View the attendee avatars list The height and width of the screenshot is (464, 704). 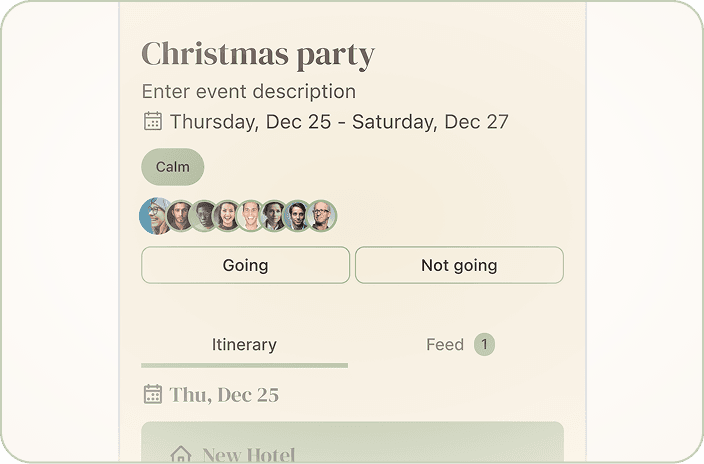[x=238, y=215]
